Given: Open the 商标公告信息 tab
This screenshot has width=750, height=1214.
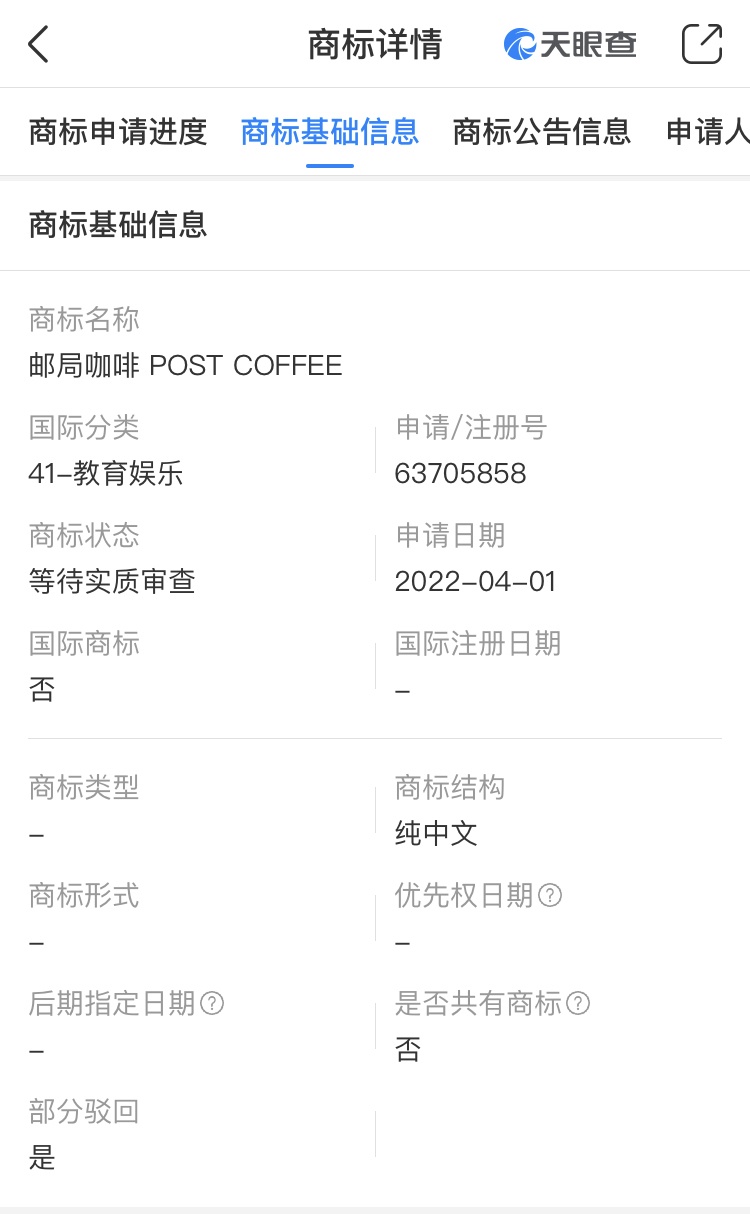Looking at the screenshot, I should point(542,132).
